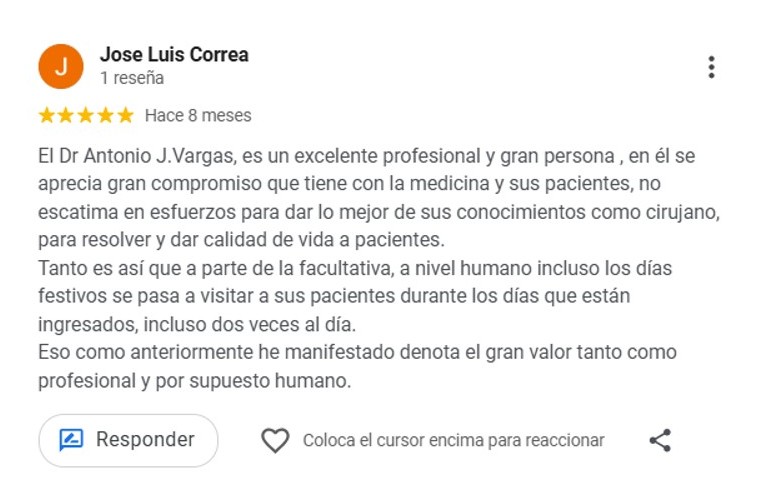The height and width of the screenshot is (494, 765).
Task: Open the review's three-dot overflow menu
Action: click(711, 67)
